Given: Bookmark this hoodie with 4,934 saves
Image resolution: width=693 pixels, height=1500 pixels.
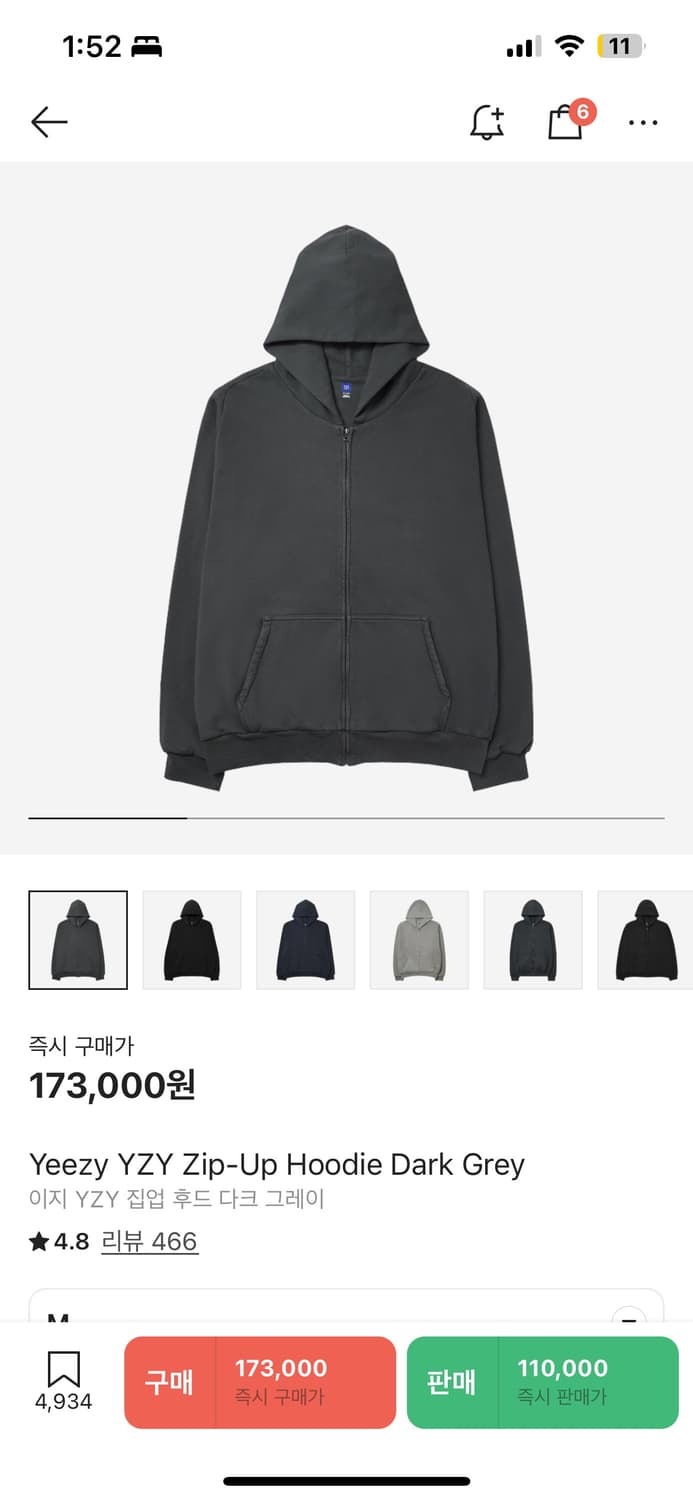Looking at the screenshot, I should click(64, 1381).
